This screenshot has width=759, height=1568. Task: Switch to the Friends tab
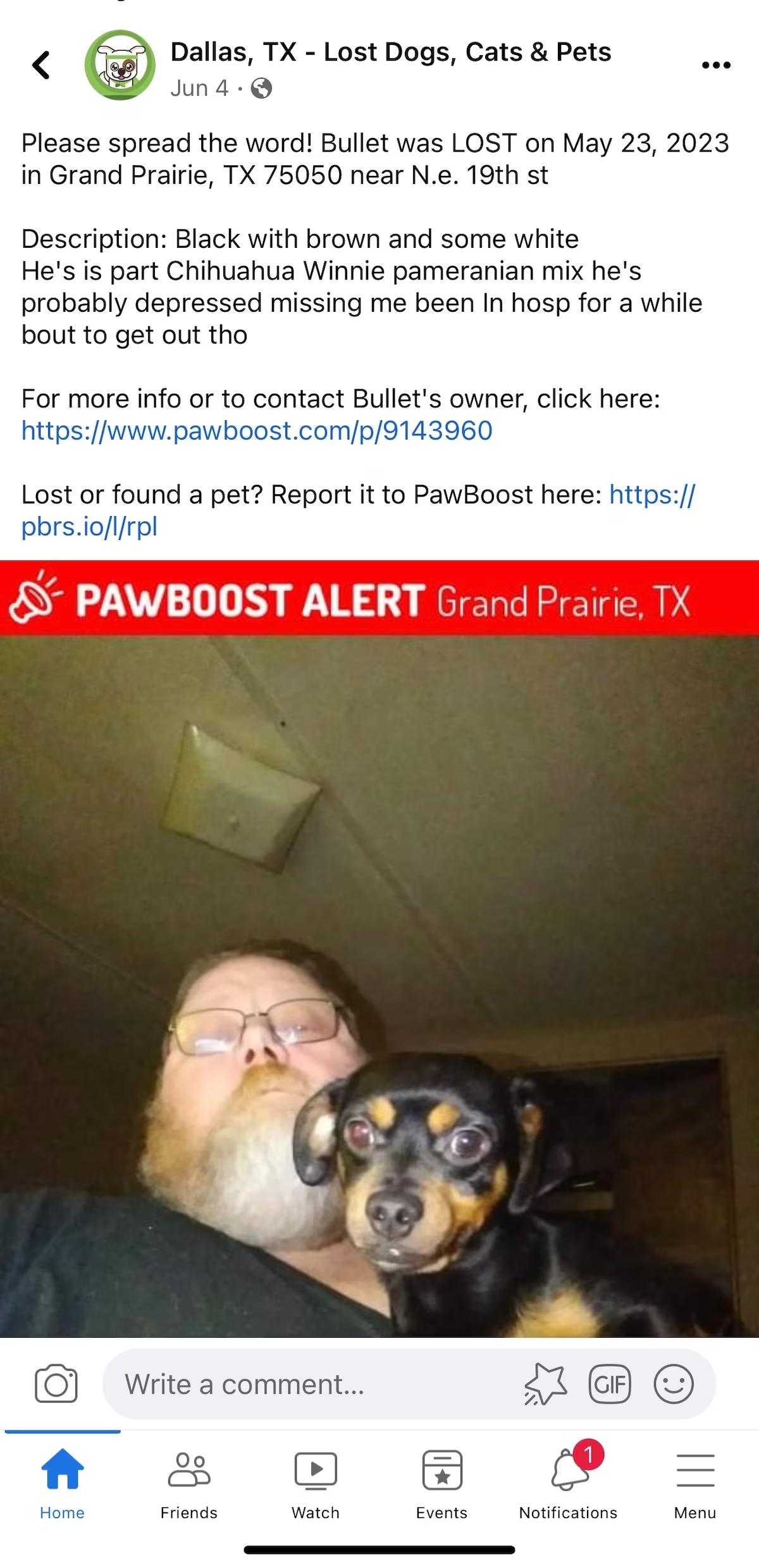pyautogui.click(x=188, y=1483)
